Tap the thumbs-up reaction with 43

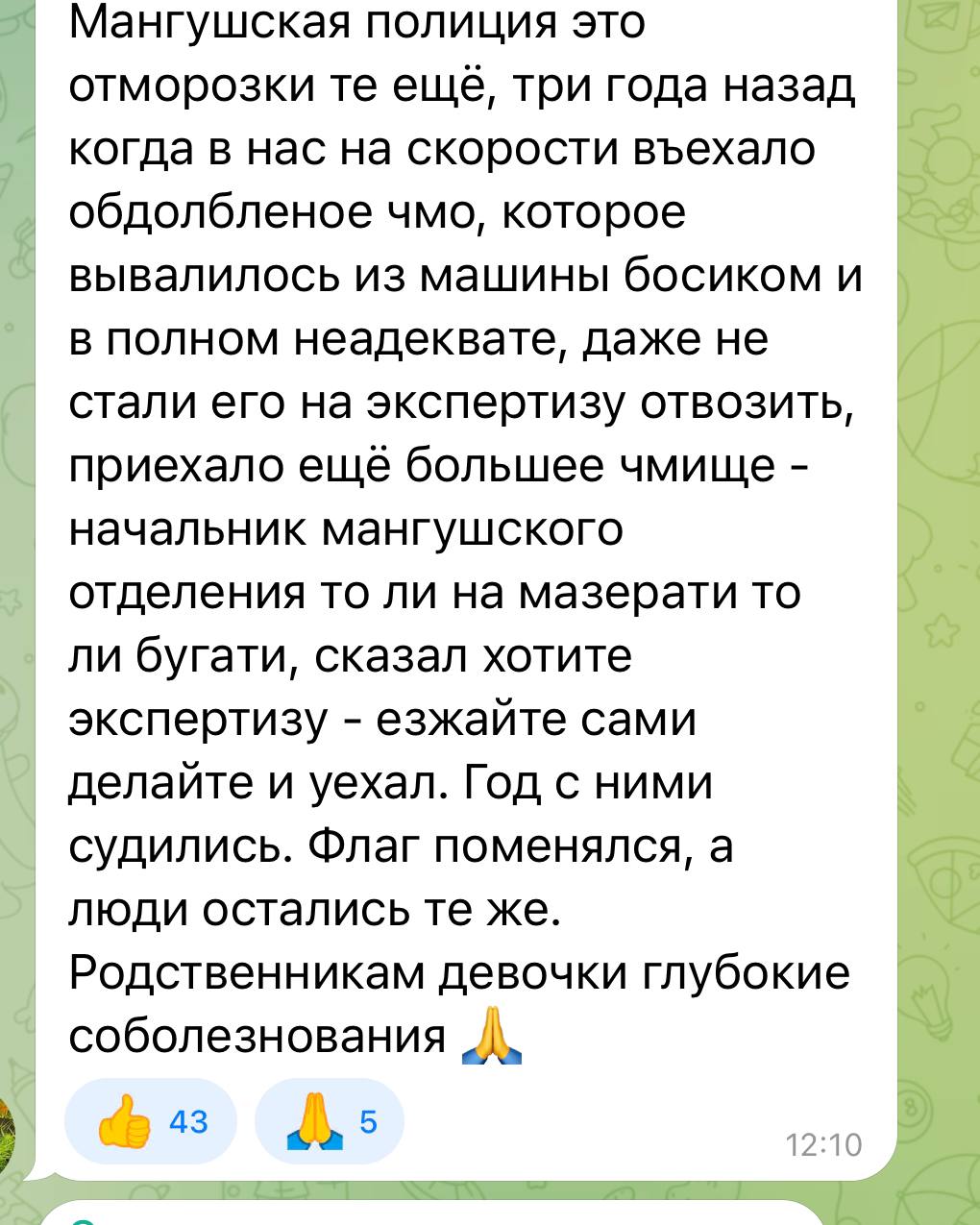point(150,1121)
